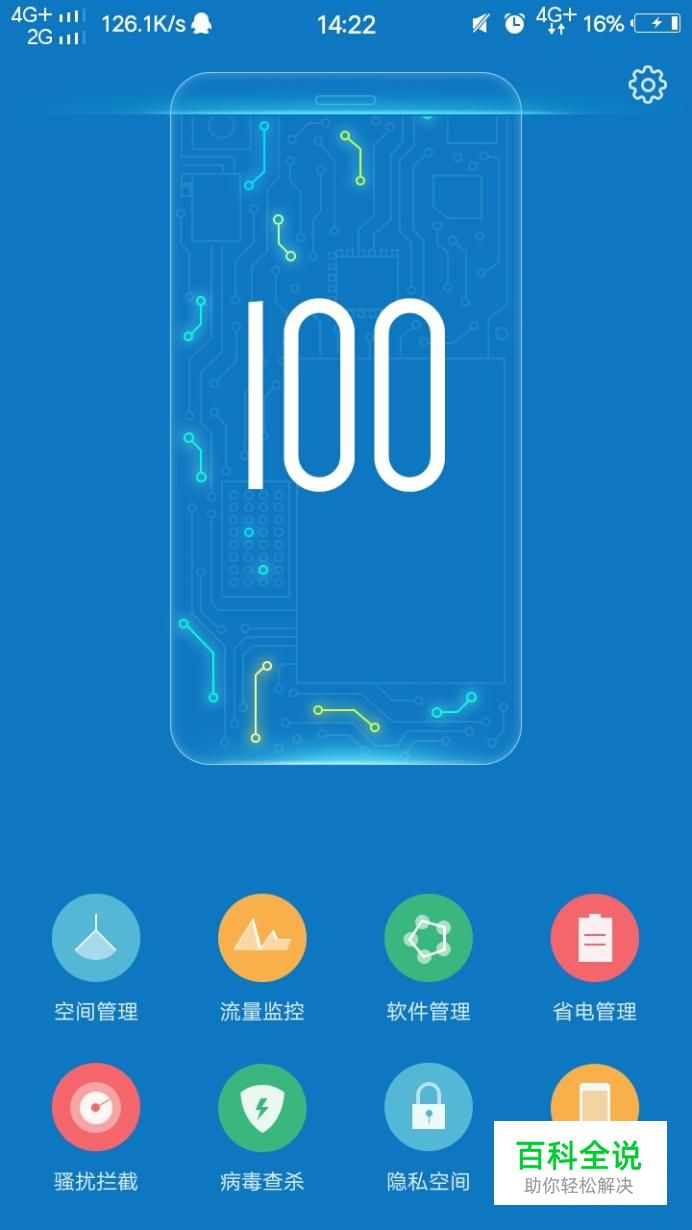
Task: Open the settings gear icon
Action: point(647,85)
